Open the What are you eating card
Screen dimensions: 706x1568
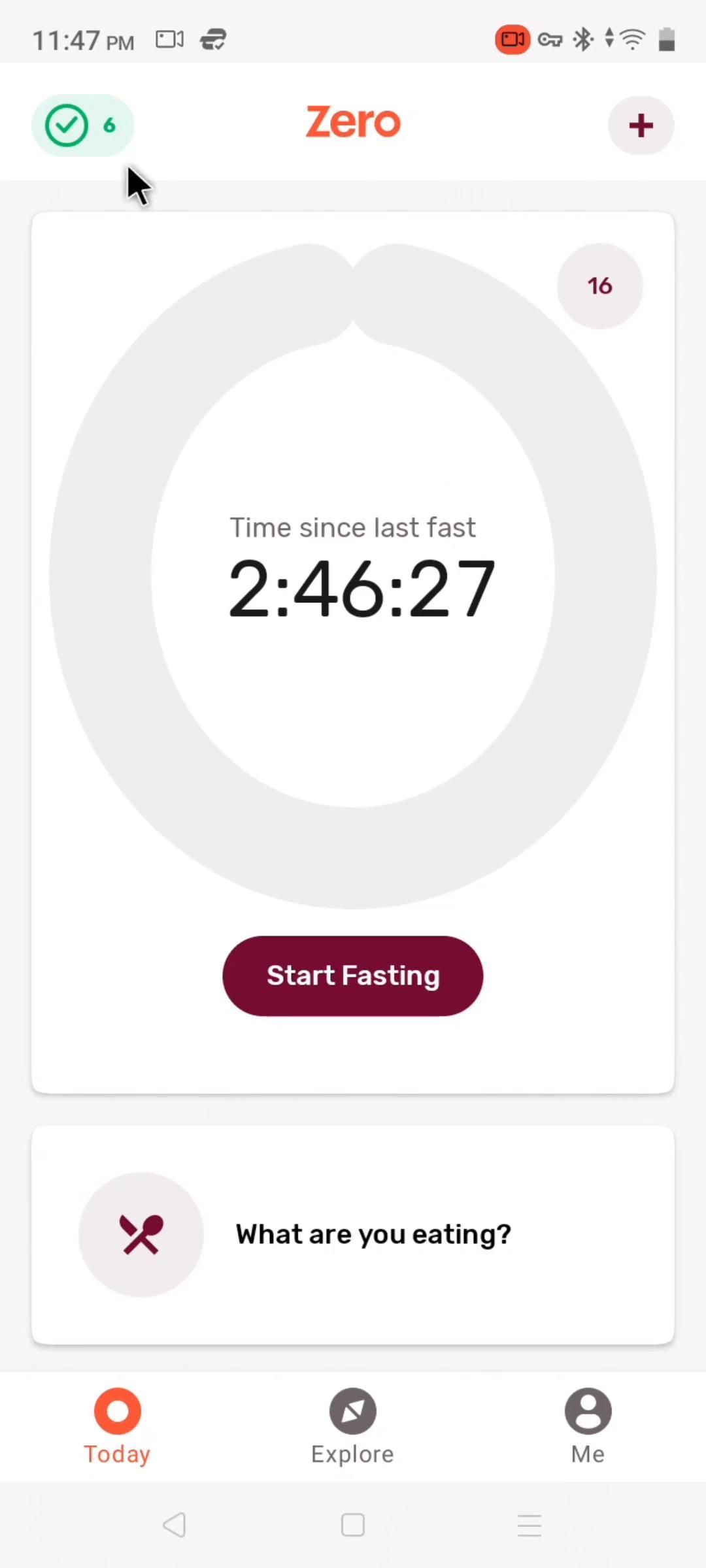(352, 1234)
